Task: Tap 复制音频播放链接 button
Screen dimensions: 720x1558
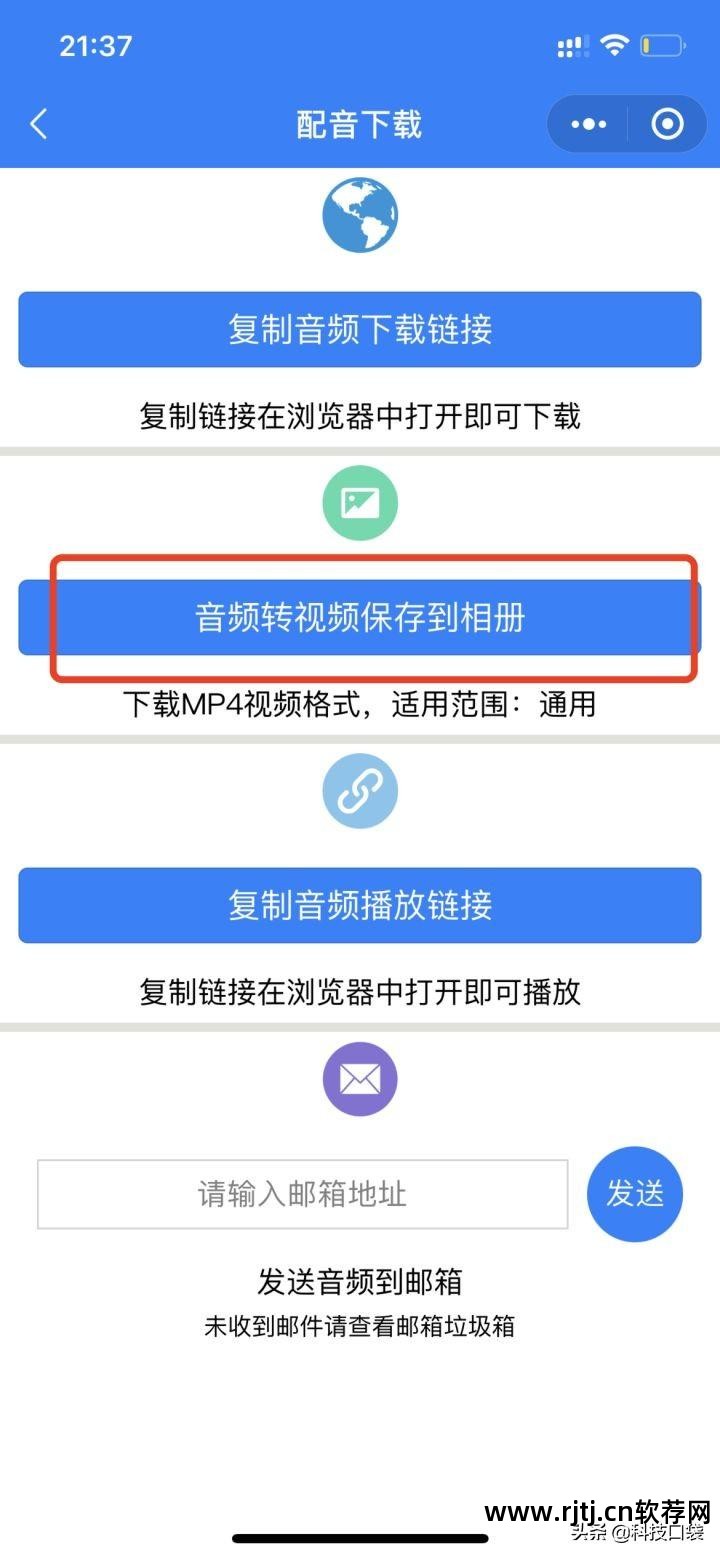Action: (x=360, y=906)
